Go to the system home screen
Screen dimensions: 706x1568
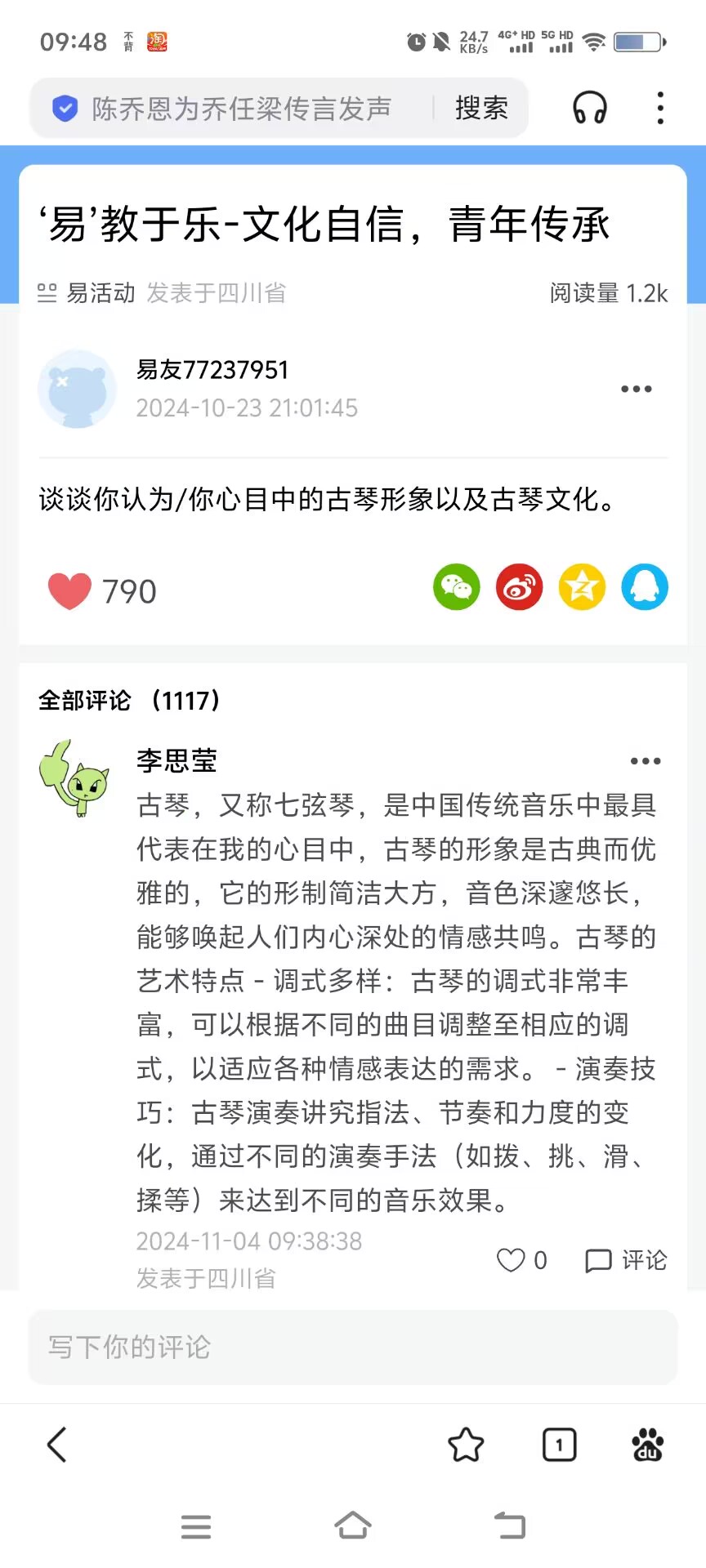tap(352, 1525)
